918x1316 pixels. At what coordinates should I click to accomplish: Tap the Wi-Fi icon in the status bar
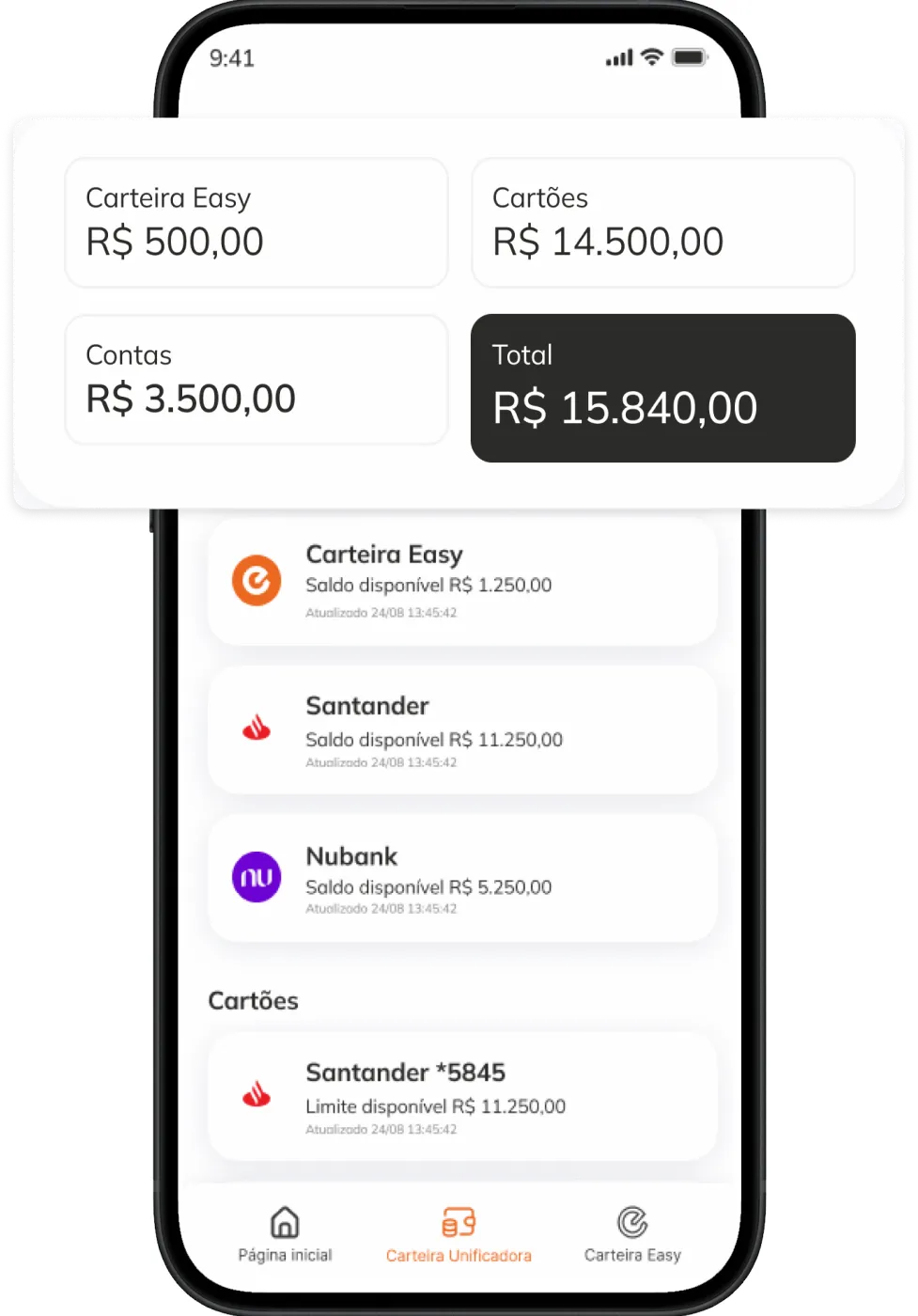(x=650, y=56)
